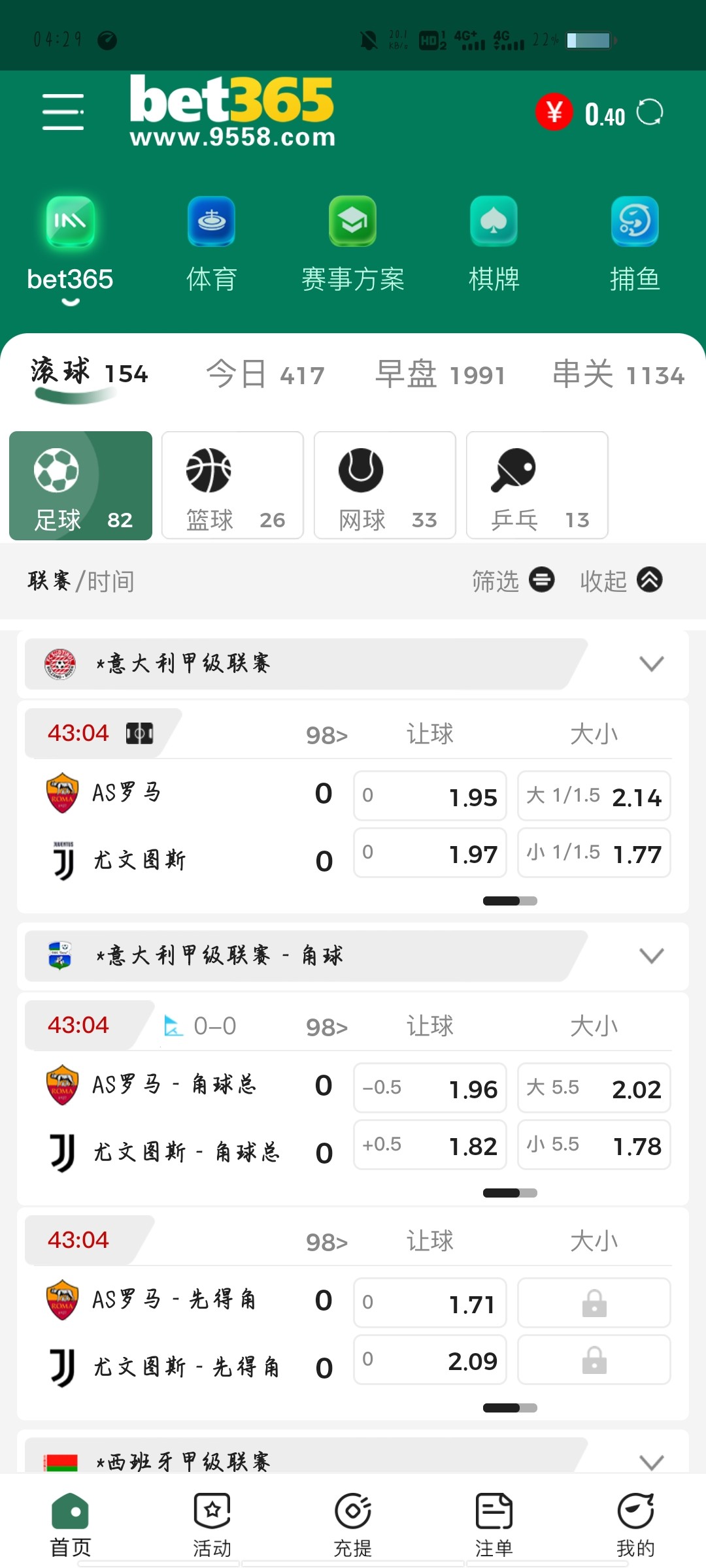View the 早盘 1991 matches

[x=440, y=375]
